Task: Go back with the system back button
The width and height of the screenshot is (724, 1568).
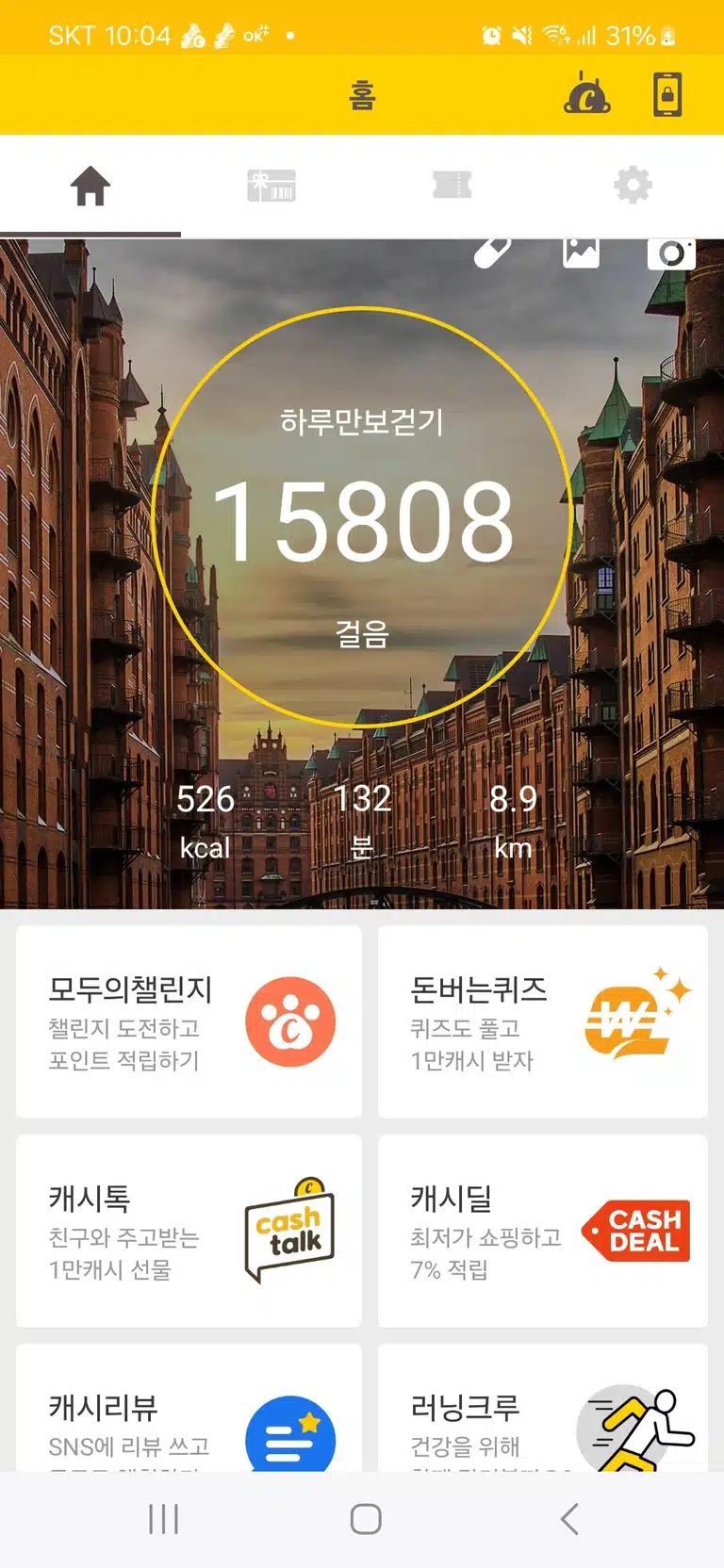Action: [568, 1519]
